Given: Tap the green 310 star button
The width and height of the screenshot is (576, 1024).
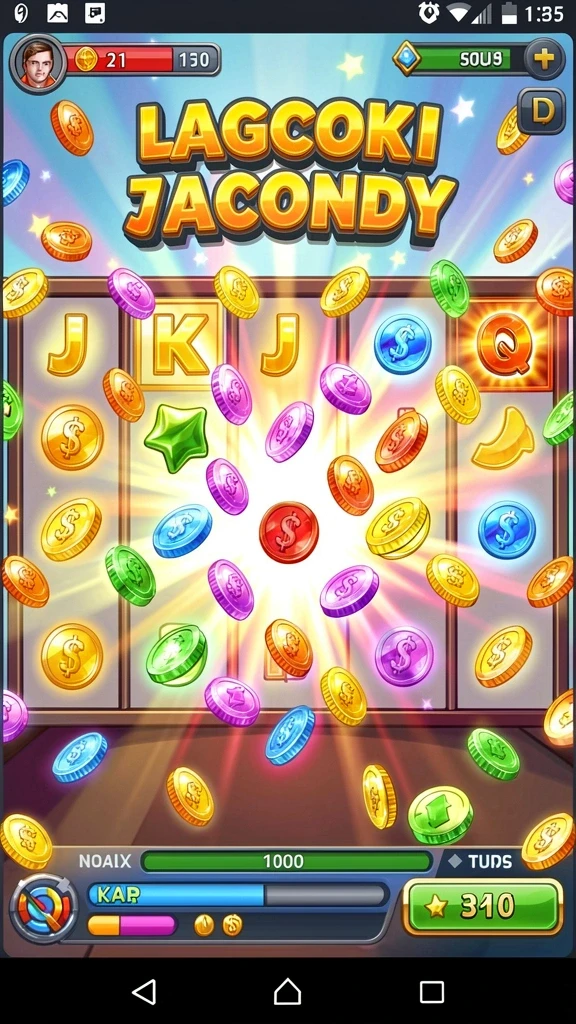Looking at the screenshot, I should tap(482, 906).
